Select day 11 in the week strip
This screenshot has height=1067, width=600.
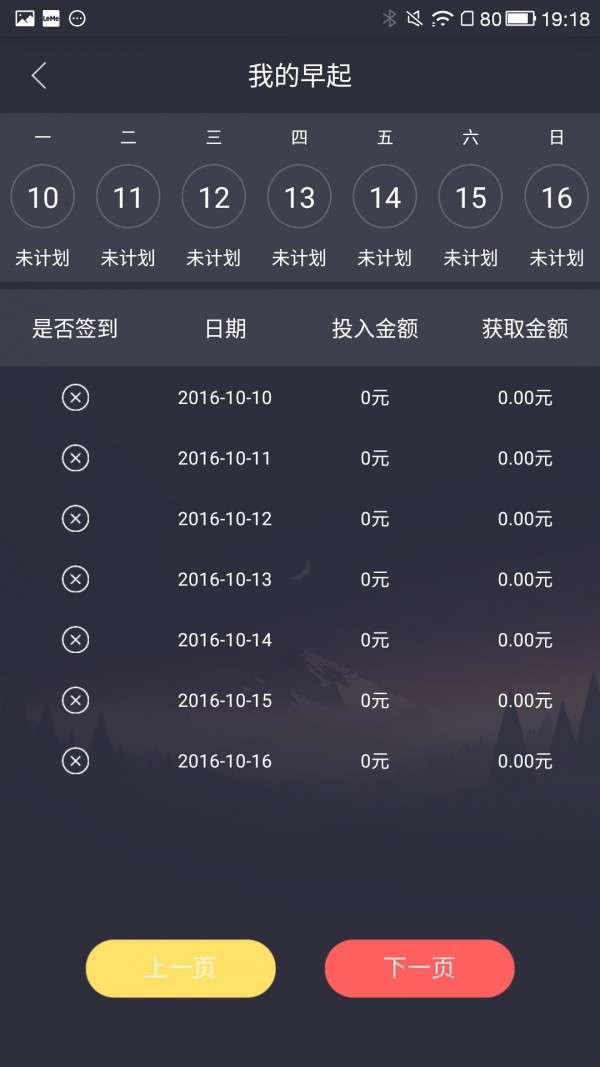[x=128, y=197]
